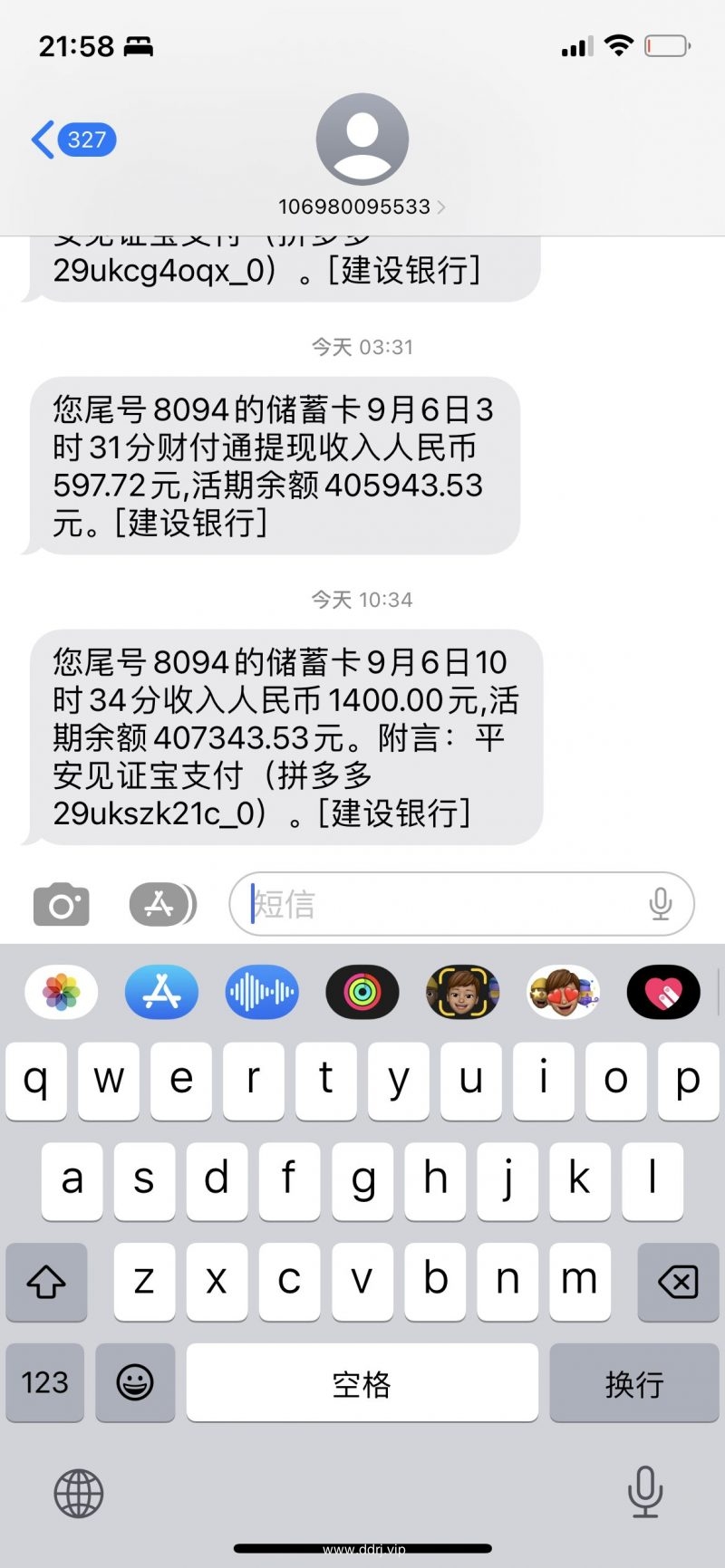Viewport: 725px width, 1568px height.
Task: Tap the 空格 space key
Action: click(x=362, y=1383)
